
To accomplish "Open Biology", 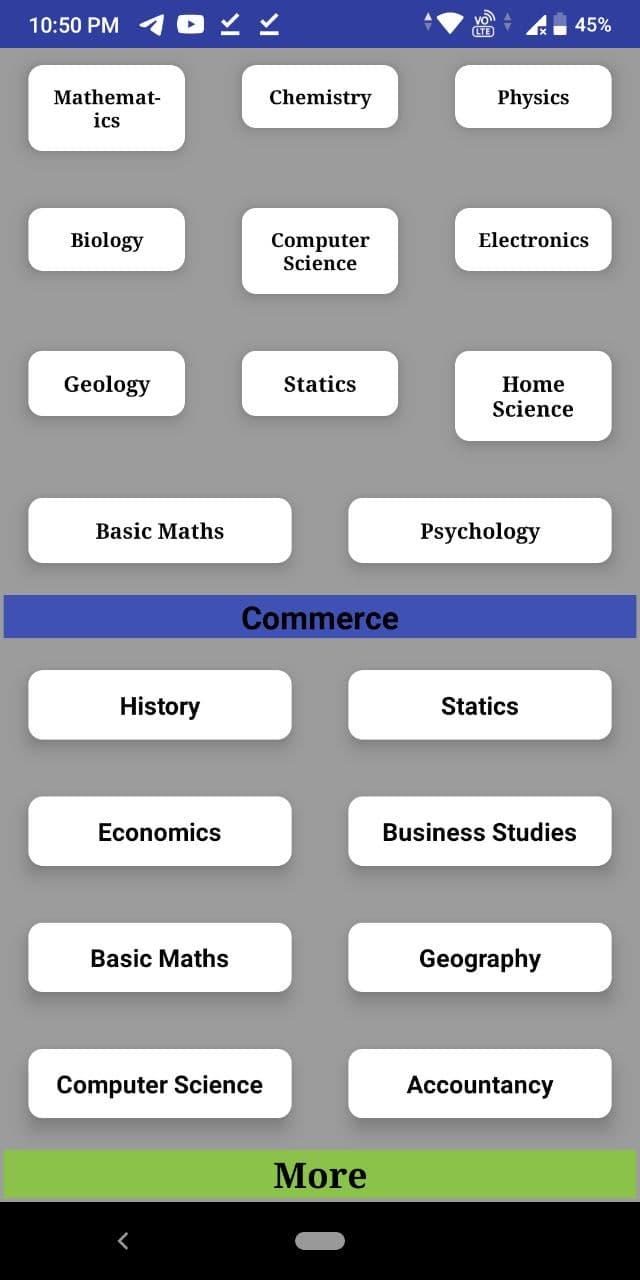I will tap(106, 240).
